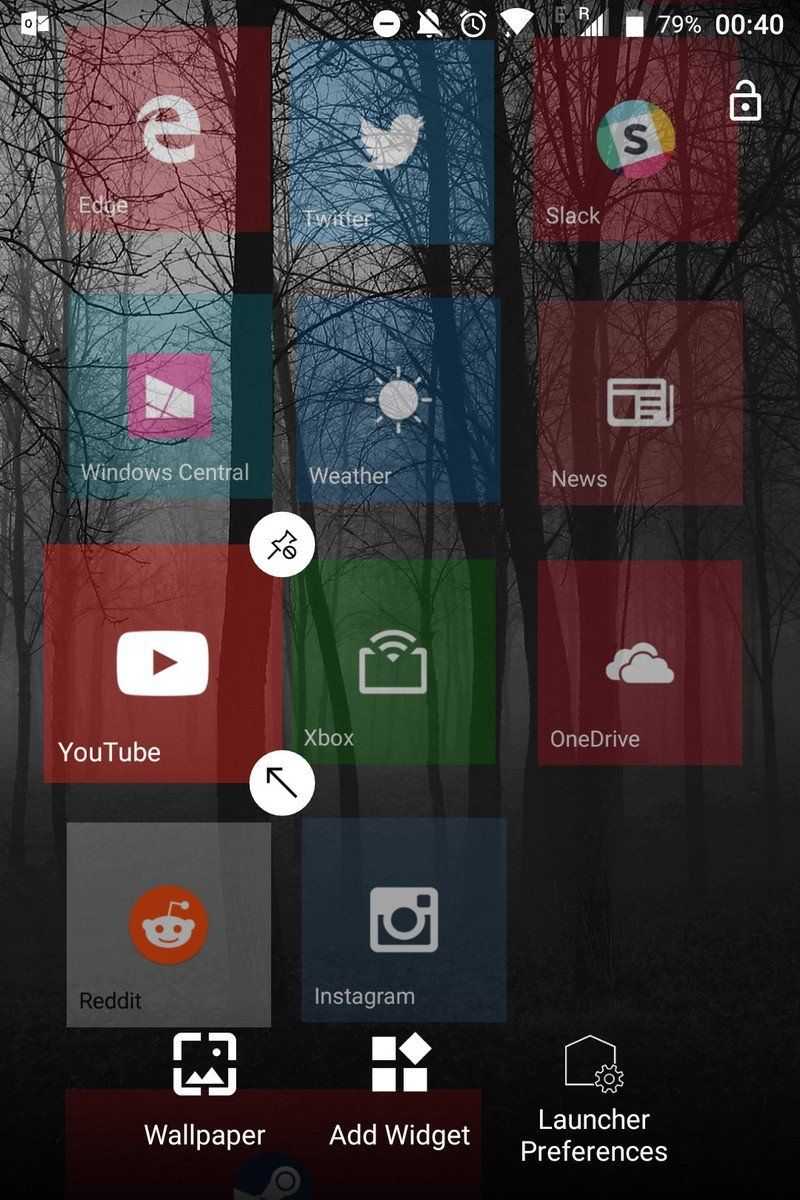Tap the resize arrow on YouTube tile
Image resolution: width=800 pixels, height=1200 pixels.
point(283,782)
